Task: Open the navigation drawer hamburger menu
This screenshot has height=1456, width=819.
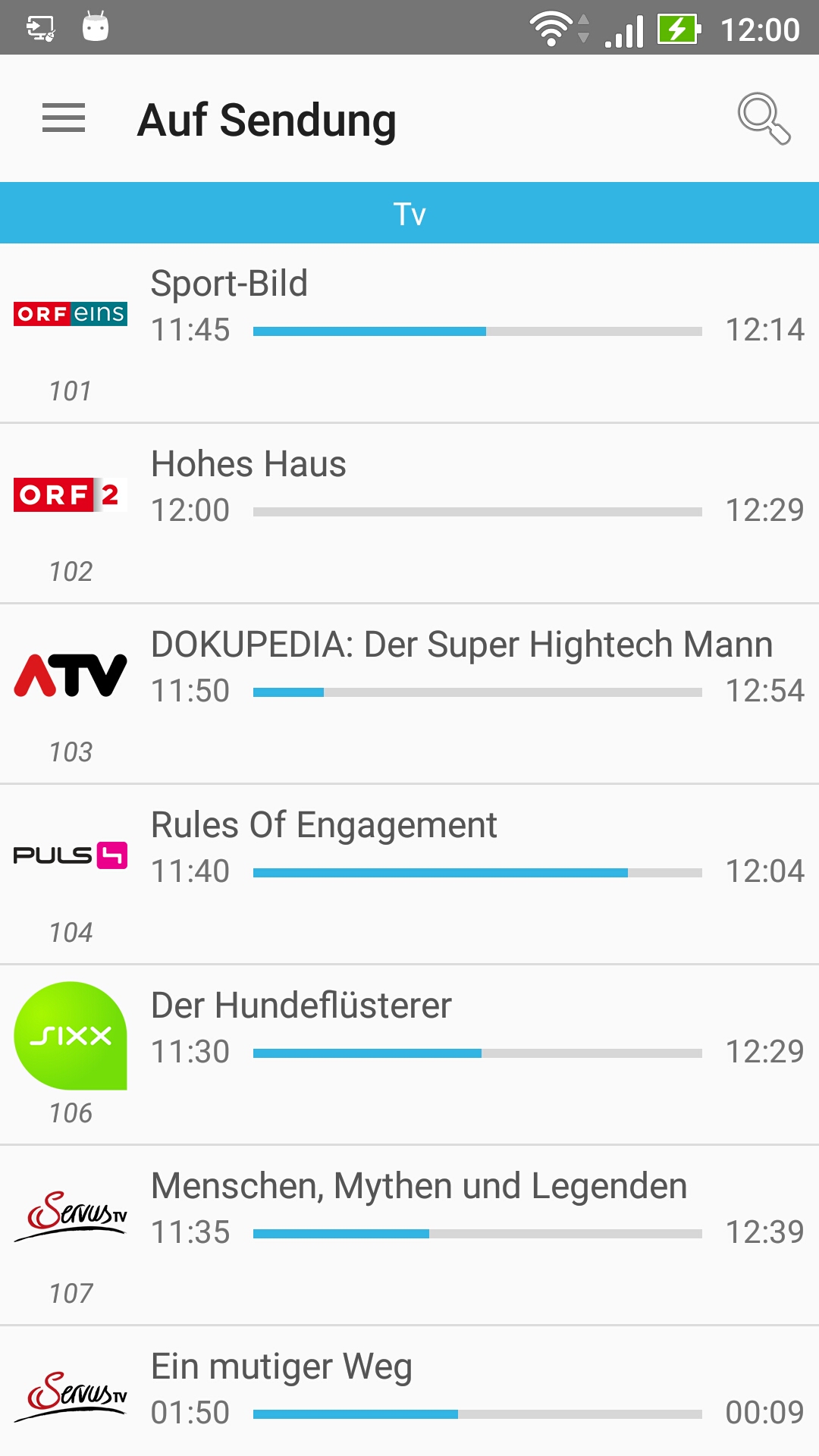Action: click(63, 119)
